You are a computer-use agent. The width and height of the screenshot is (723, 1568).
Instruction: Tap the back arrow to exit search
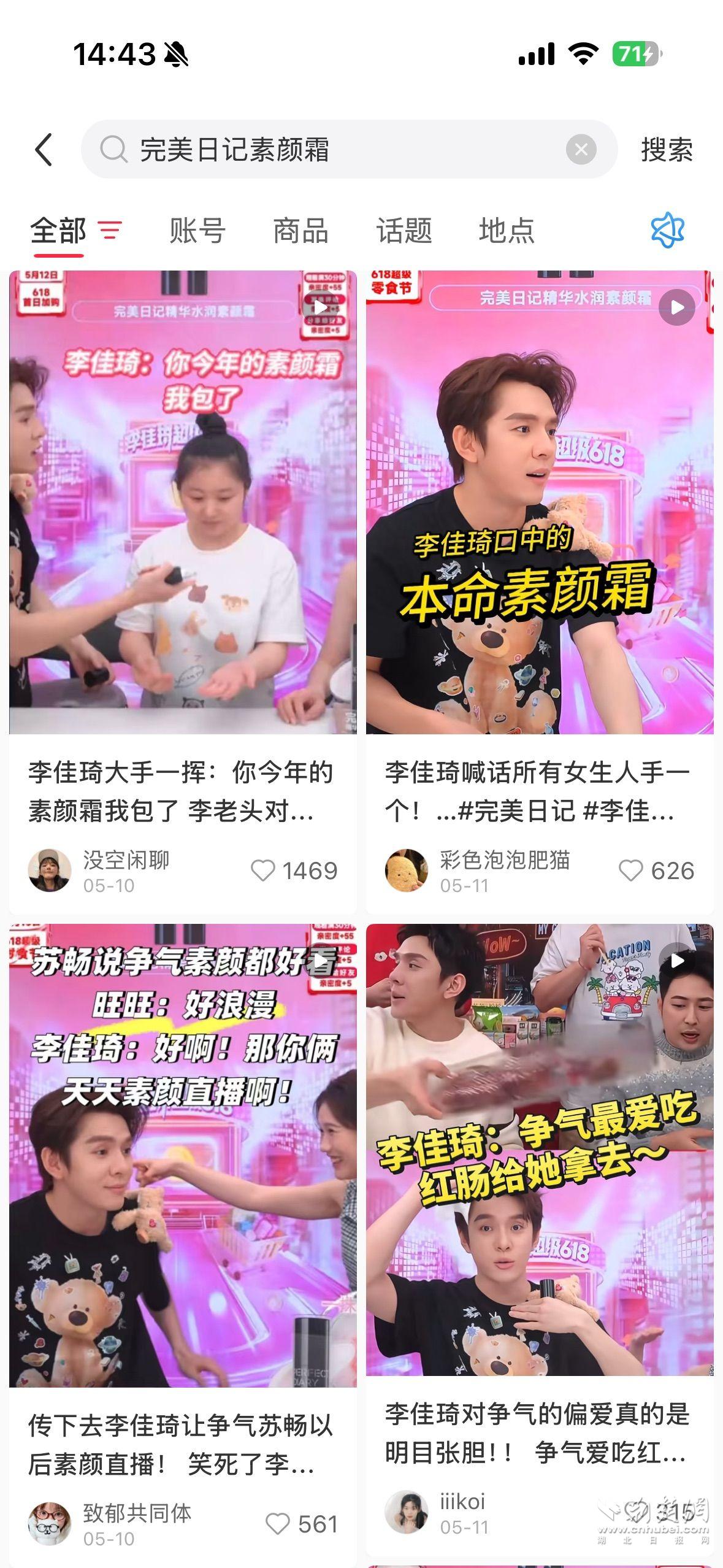coord(43,150)
